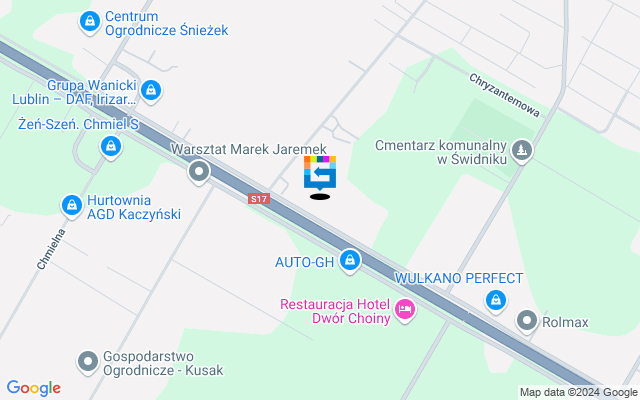Viewport: 640px width, 400px height.
Task: Select the Warsztat Marek Jaremek pin
Action: click(199, 172)
